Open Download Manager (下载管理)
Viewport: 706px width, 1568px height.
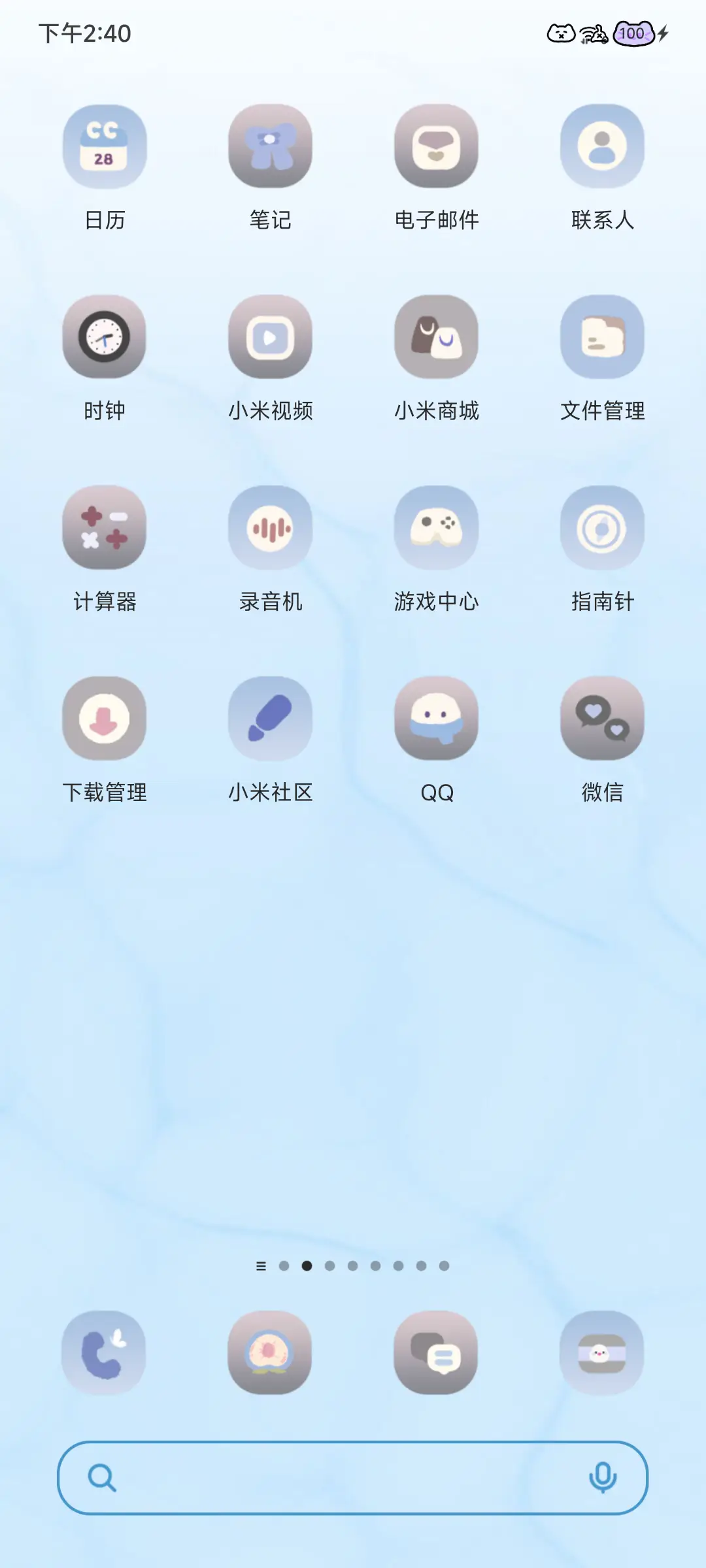tap(105, 719)
